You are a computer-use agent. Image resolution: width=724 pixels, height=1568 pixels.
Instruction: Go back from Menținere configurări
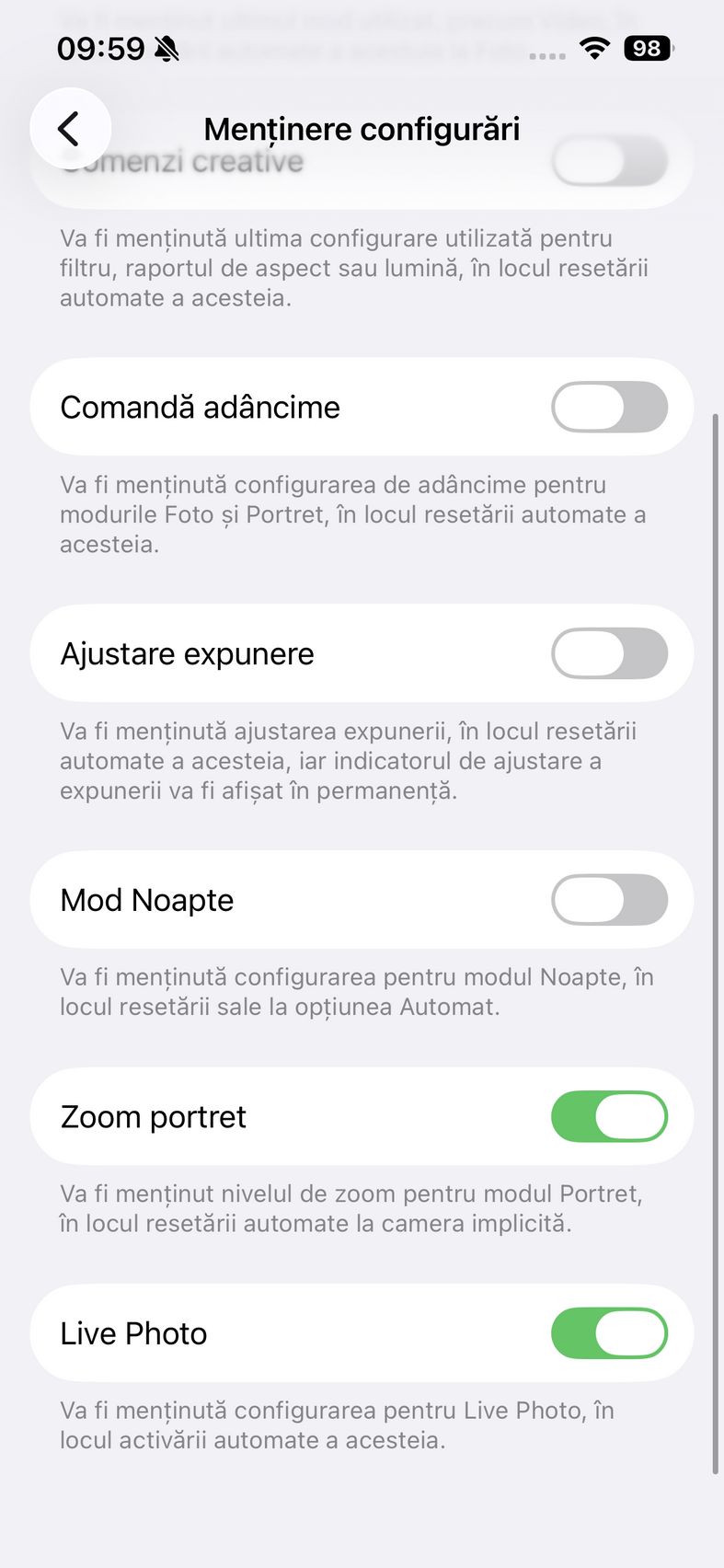coord(70,129)
